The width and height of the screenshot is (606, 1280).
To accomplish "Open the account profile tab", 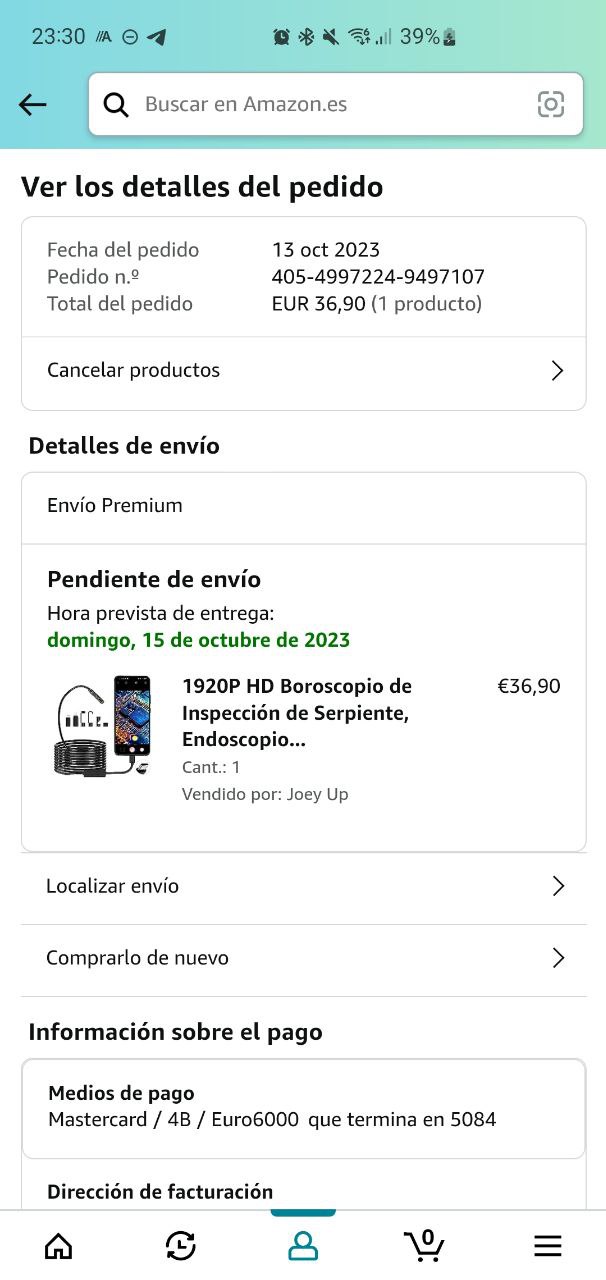I will [x=303, y=1245].
